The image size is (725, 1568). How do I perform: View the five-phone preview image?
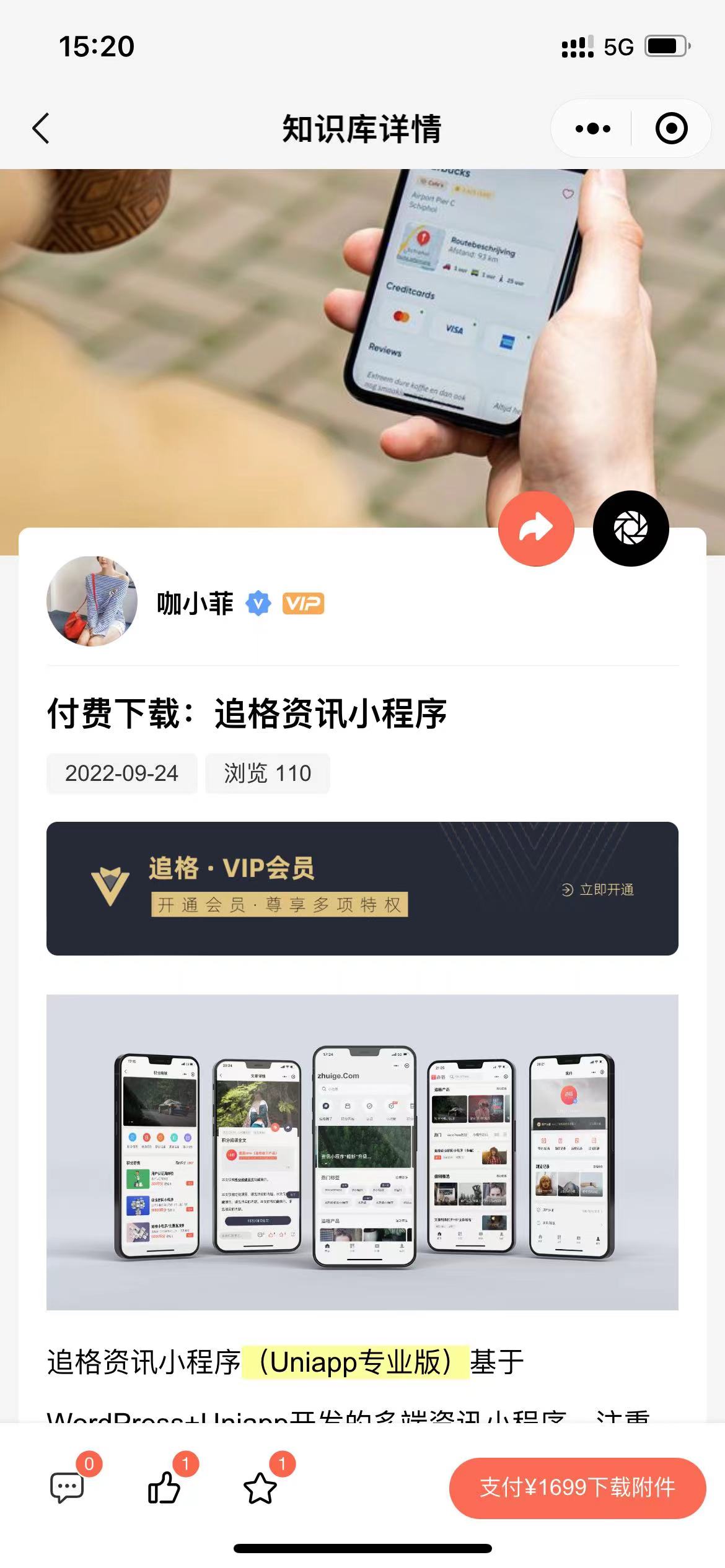pyautogui.click(x=362, y=1152)
